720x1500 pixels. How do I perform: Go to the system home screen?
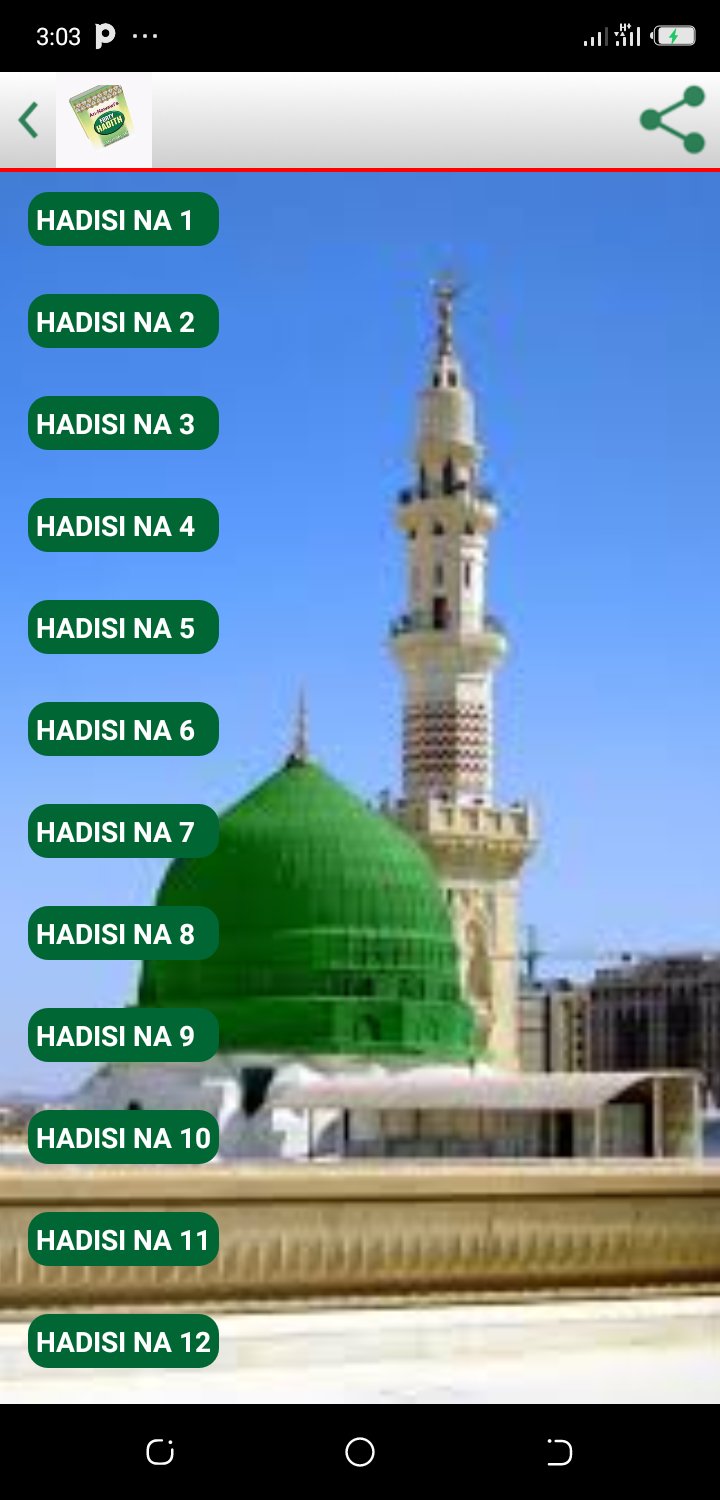coord(360,1452)
